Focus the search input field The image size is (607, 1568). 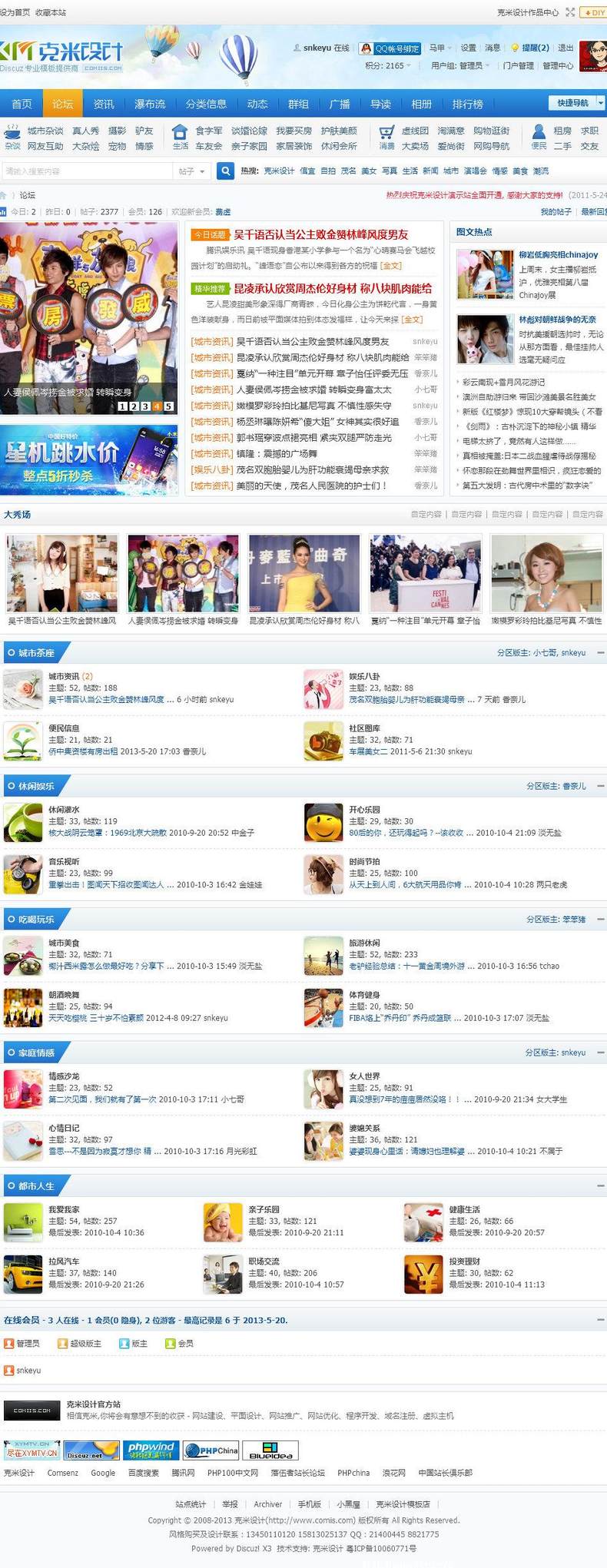click(x=86, y=171)
